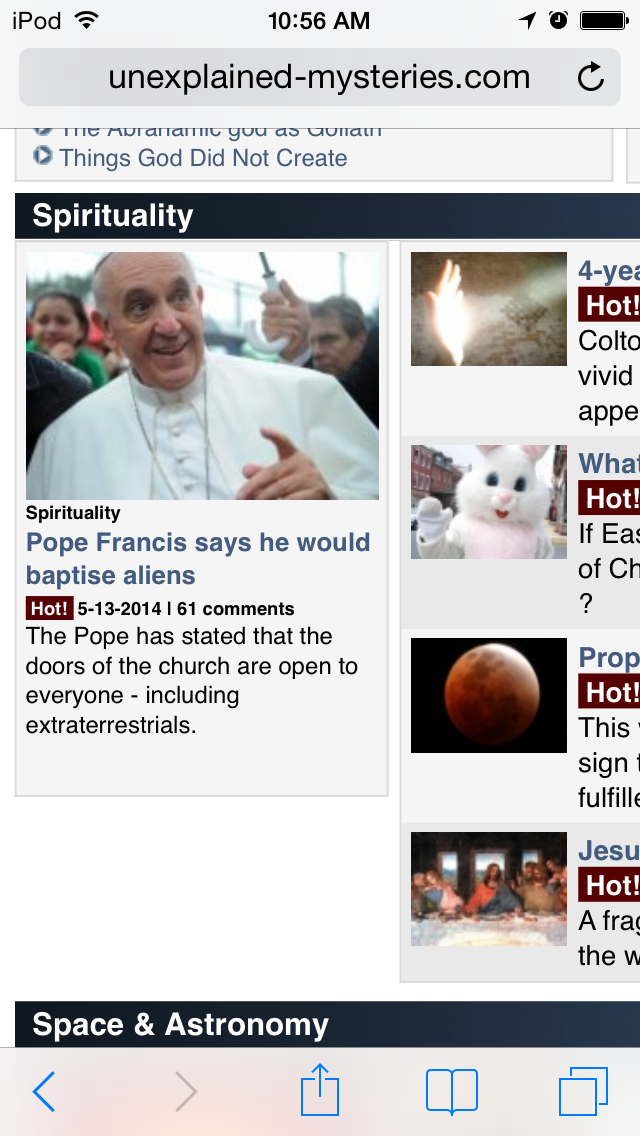
Task: Read "Pope Francis says he would baptise aliens"
Action: (x=198, y=559)
